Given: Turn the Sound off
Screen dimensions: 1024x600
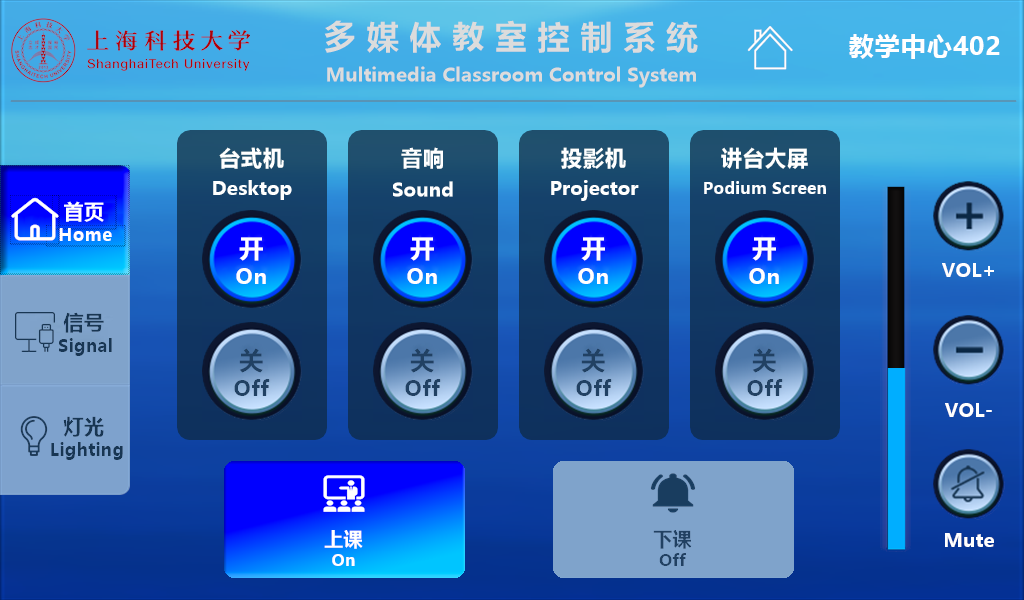Looking at the screenshot, I should click(x=422, y=371).
